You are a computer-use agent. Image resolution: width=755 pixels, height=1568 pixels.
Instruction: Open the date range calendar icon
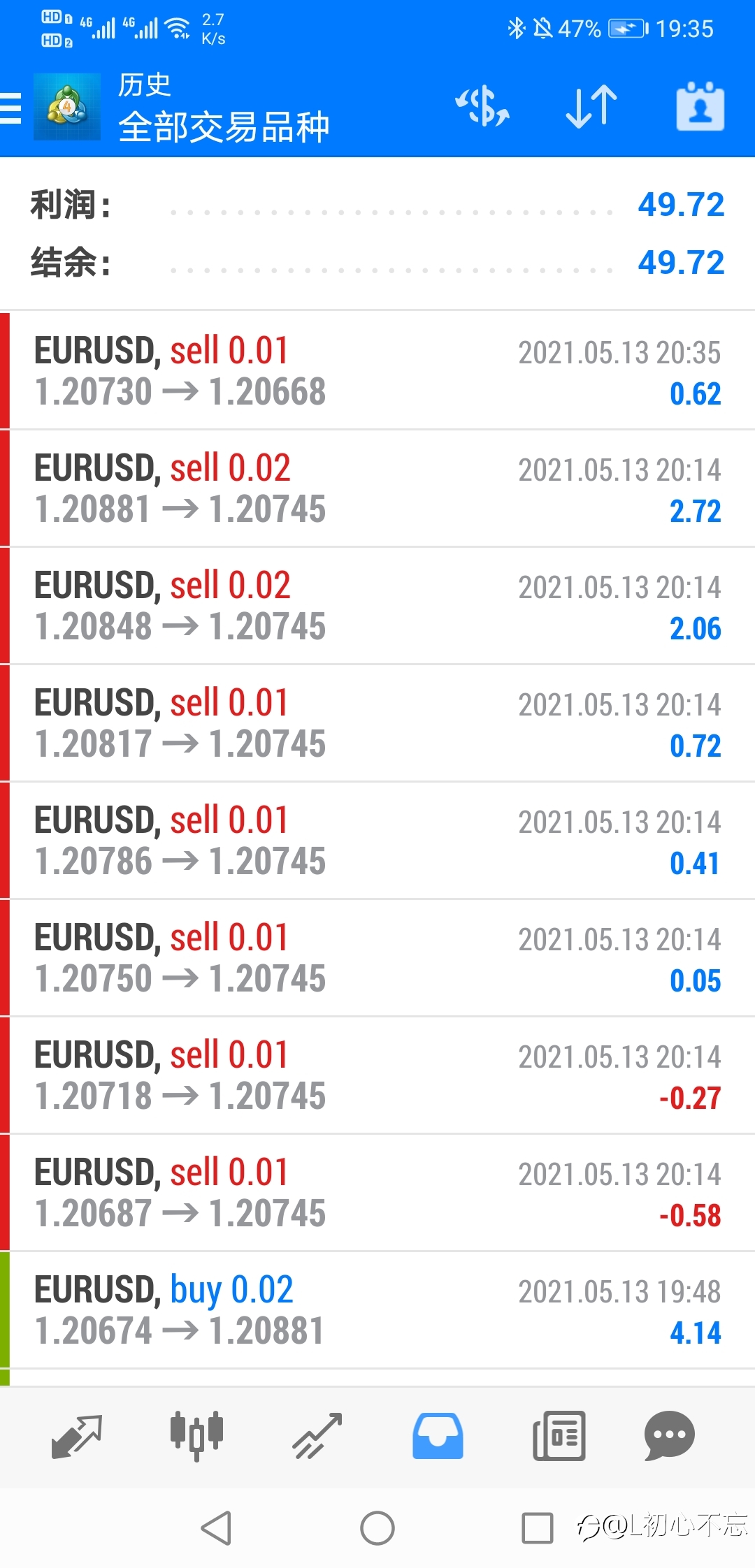[700, 107]
